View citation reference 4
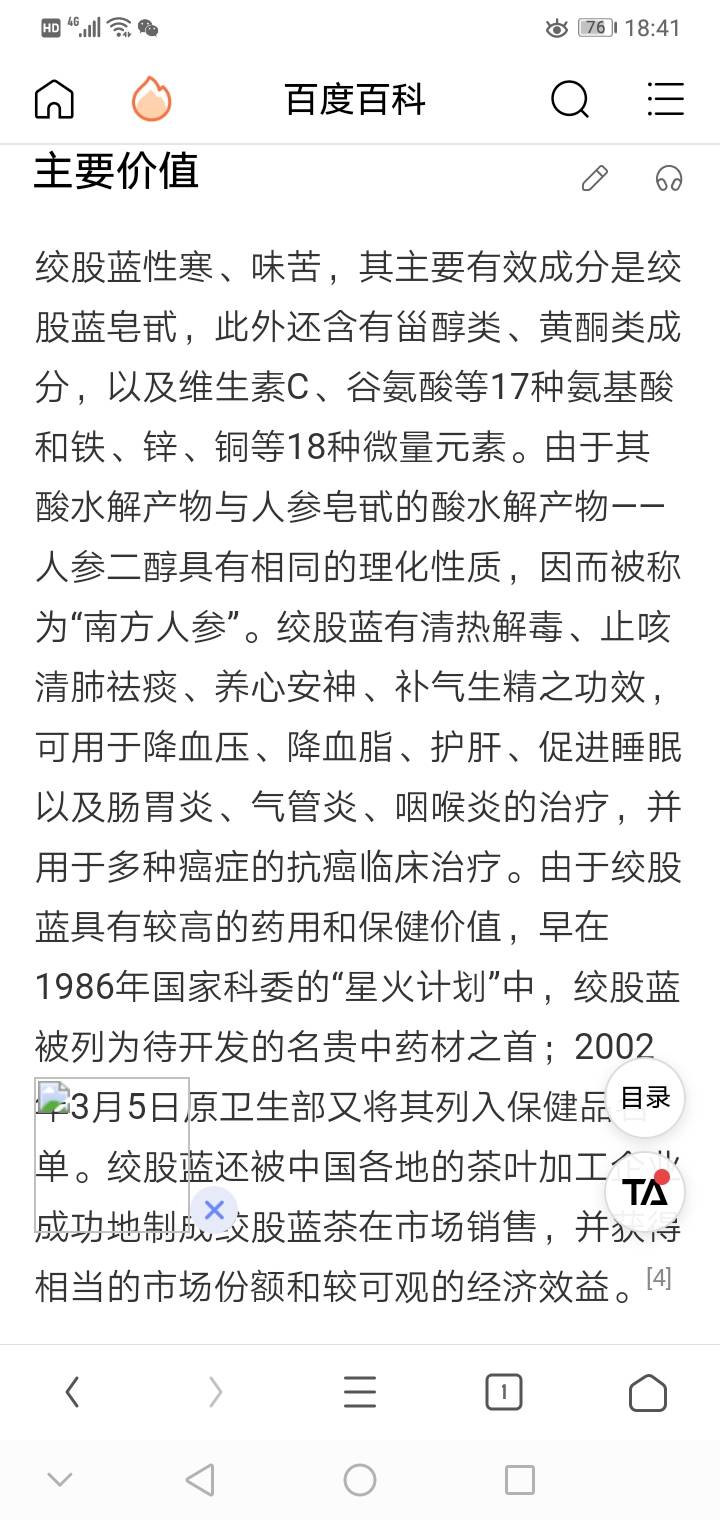 [658, 1277]
